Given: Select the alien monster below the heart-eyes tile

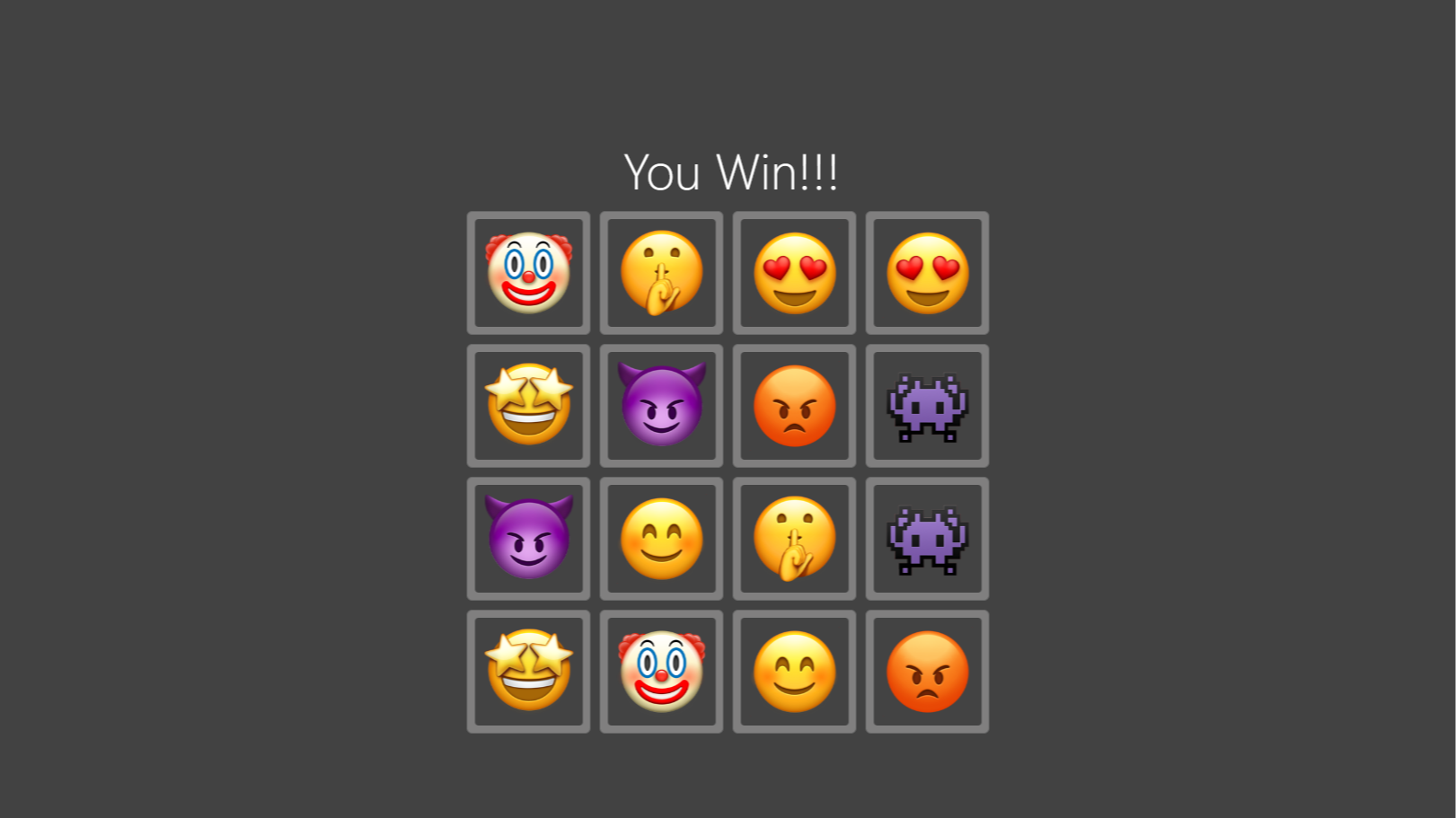Looking at the screenshot, I should click(x=927, y=406).
